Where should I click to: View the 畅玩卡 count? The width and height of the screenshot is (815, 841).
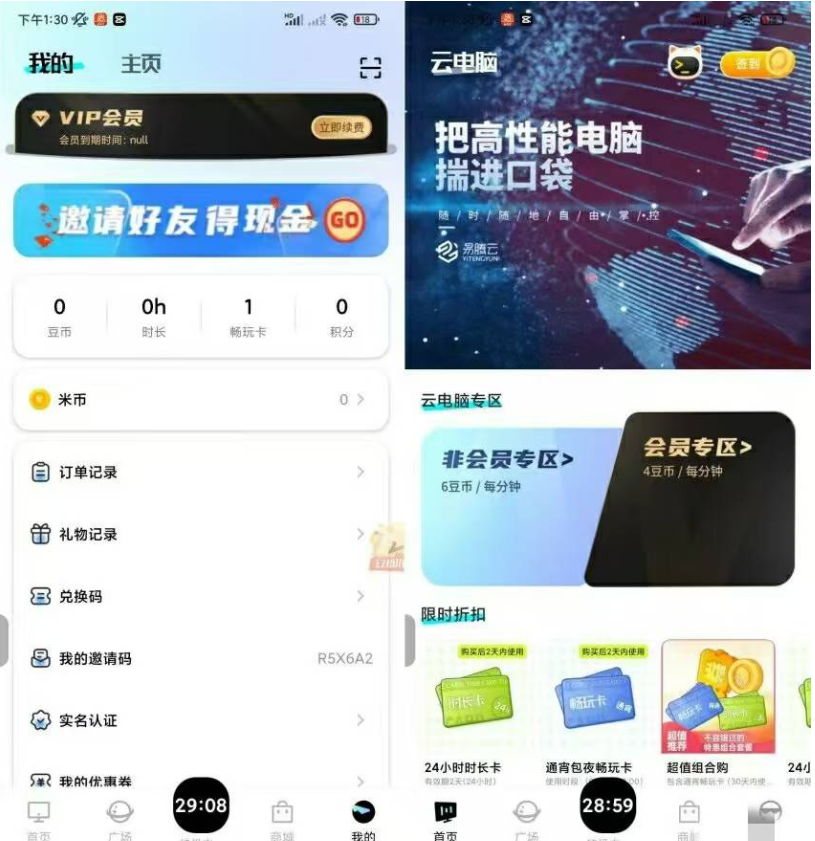tap(247, 317)
